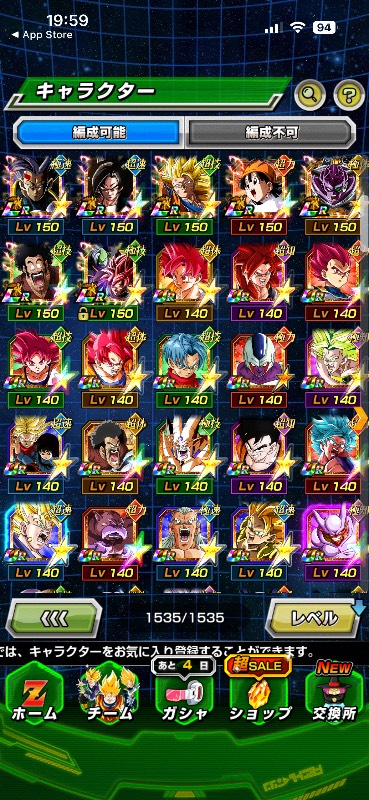Viewport: 369px width, 800px height.
Task: Select the locked Lv 150 character card
Action: click(109, 282)
